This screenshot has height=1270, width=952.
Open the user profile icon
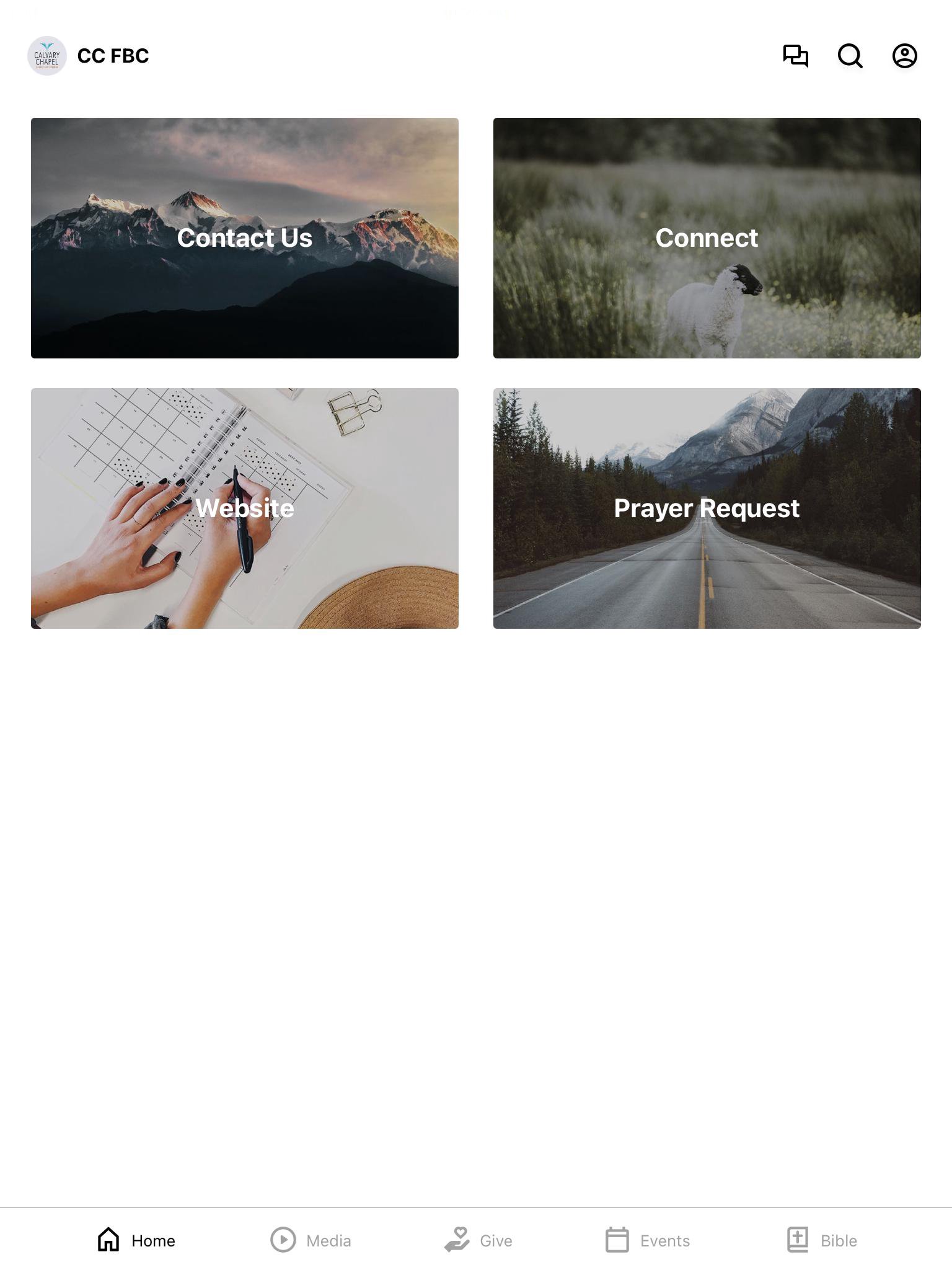point(904,56)
